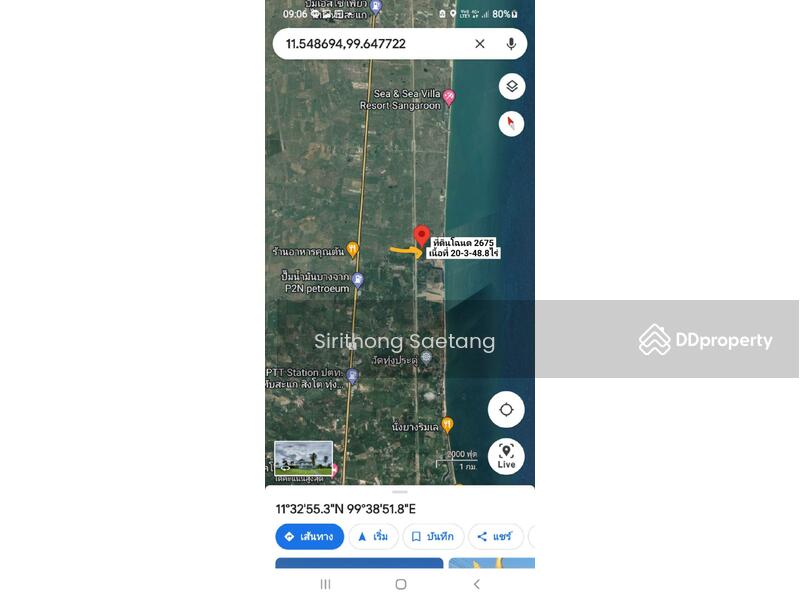
Task: Tap the coordinates search box
Action: point(370,44)
